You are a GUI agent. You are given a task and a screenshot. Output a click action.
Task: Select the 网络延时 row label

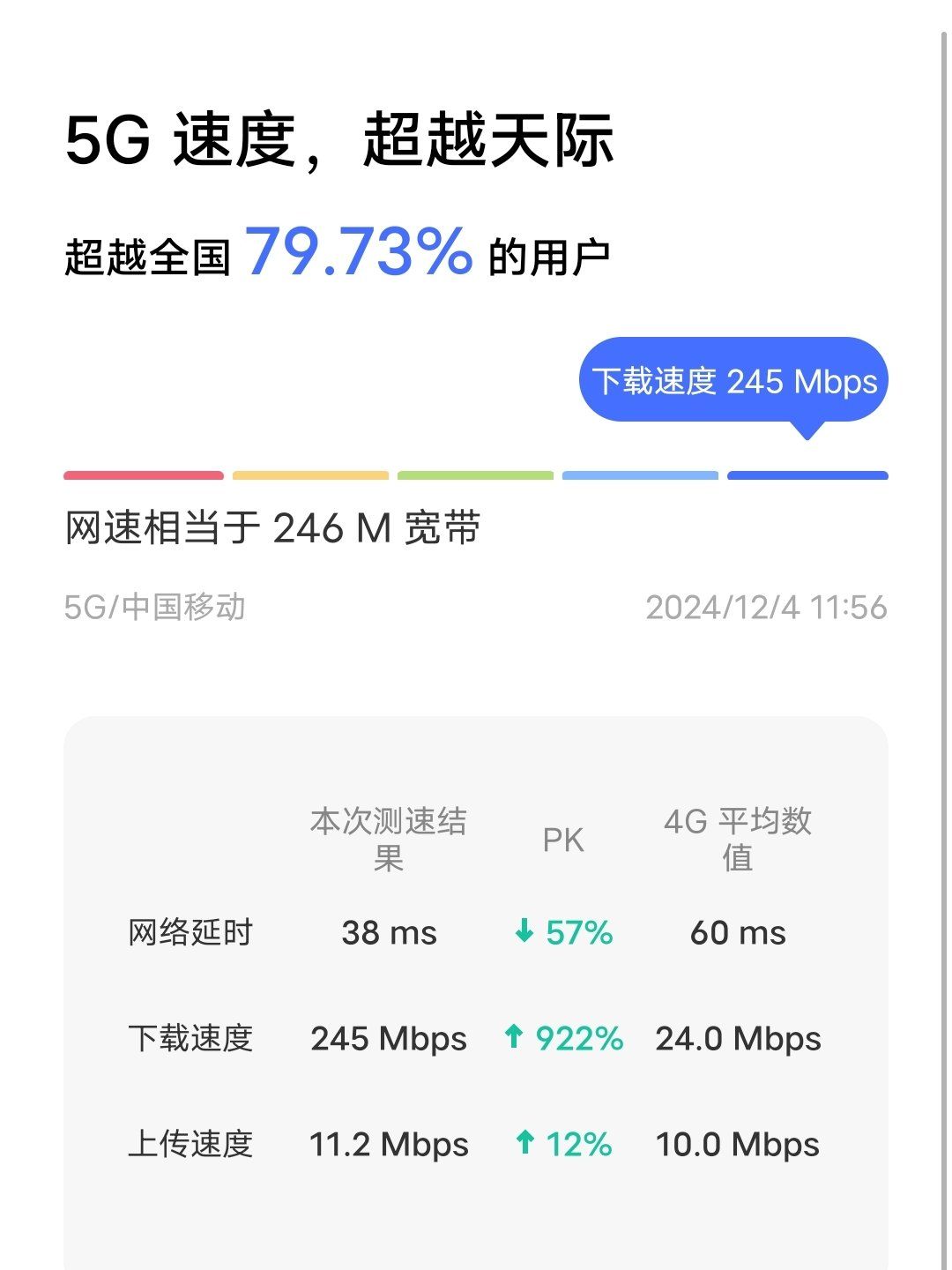point(190,932)
